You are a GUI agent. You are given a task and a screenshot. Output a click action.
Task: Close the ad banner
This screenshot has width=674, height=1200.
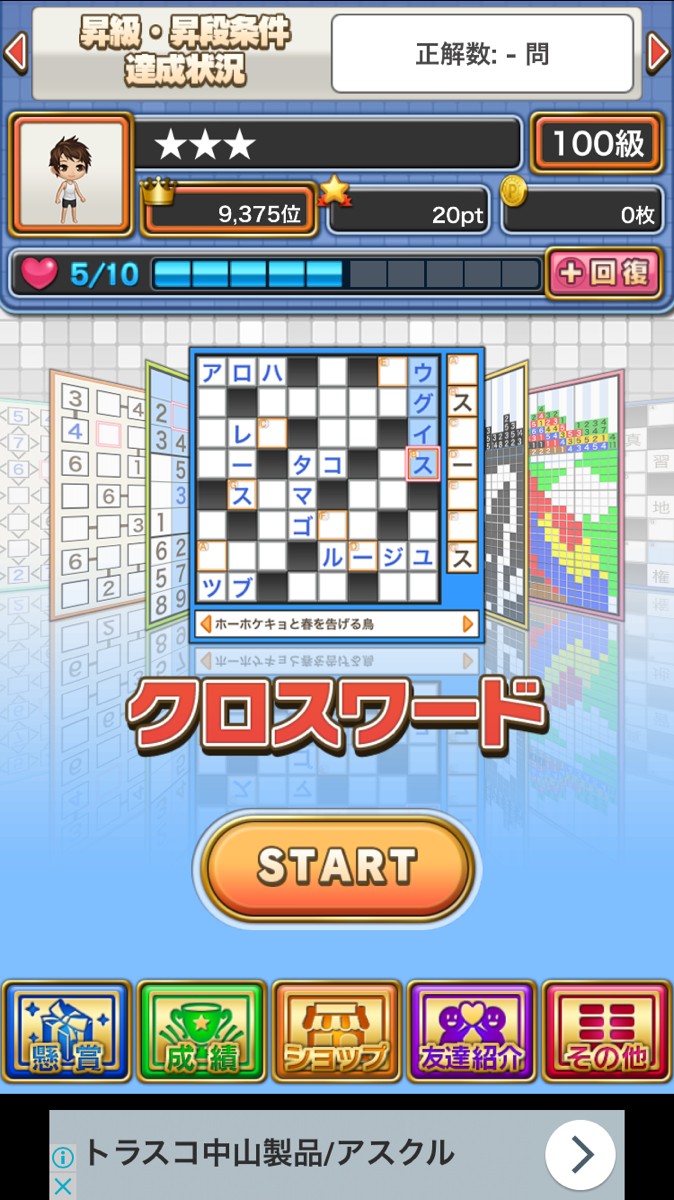62,1186
